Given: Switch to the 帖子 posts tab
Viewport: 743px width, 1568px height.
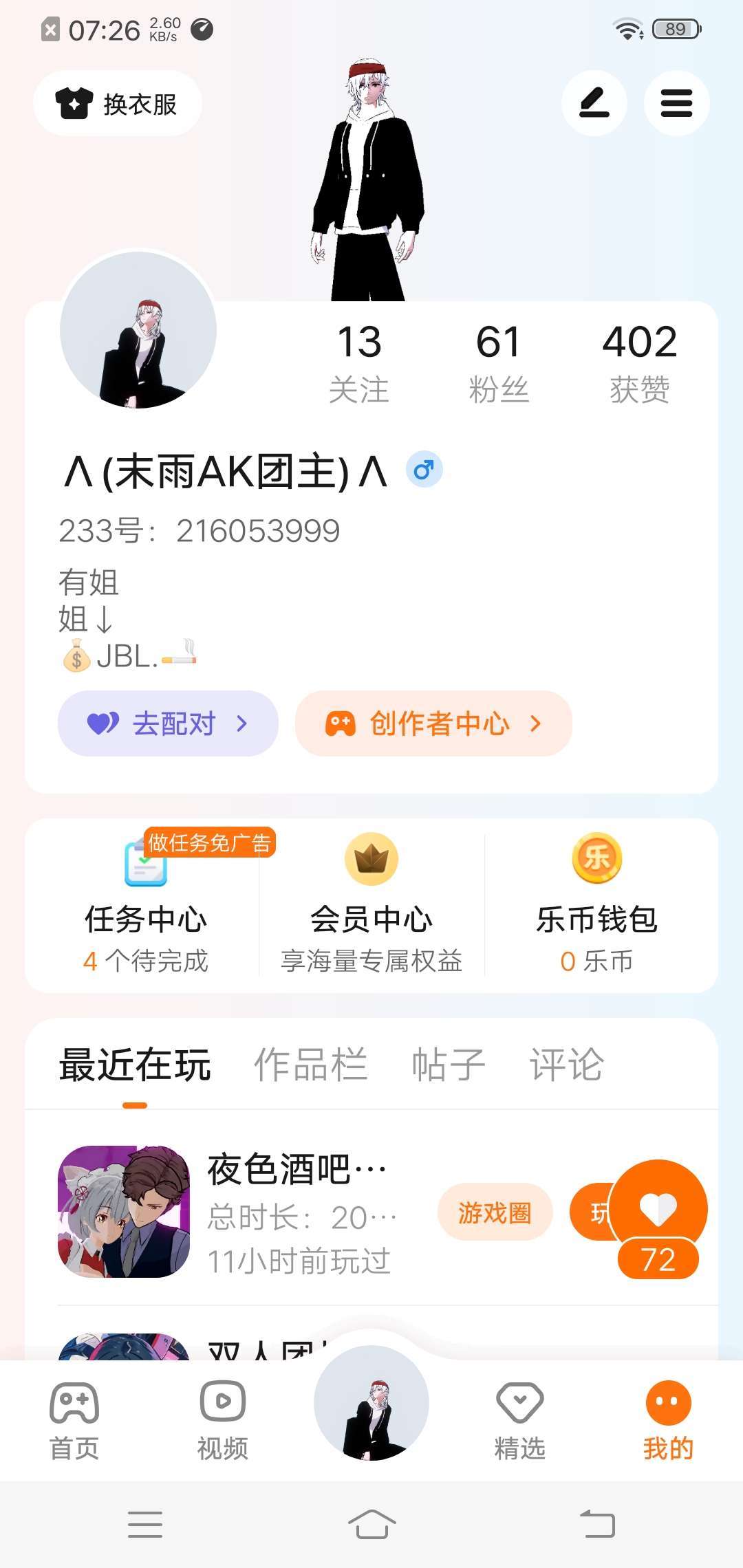Looking at the screenshot, I should click(449, 1065).
